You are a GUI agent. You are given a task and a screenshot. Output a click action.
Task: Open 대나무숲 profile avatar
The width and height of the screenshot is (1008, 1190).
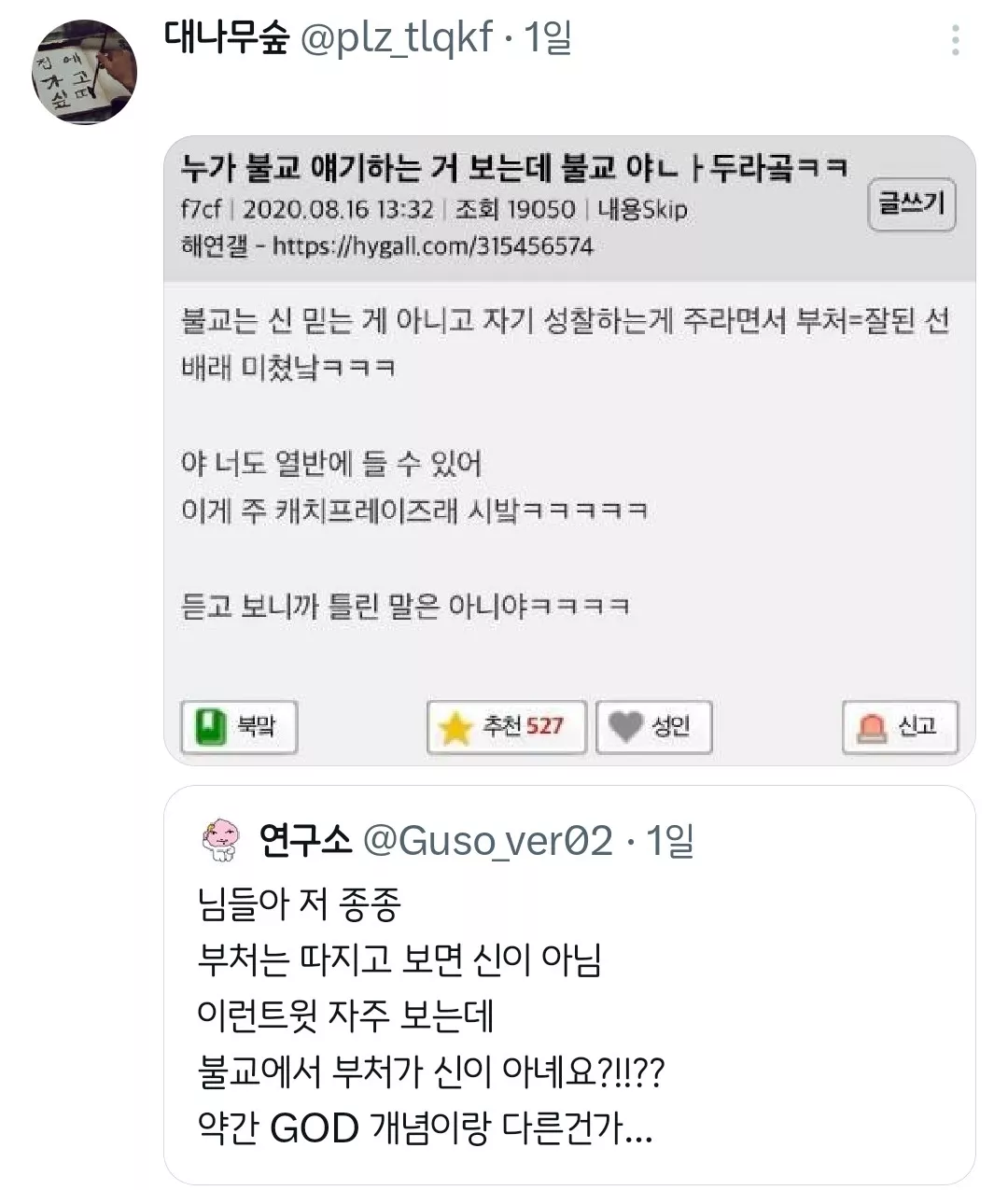coord(85,73)
